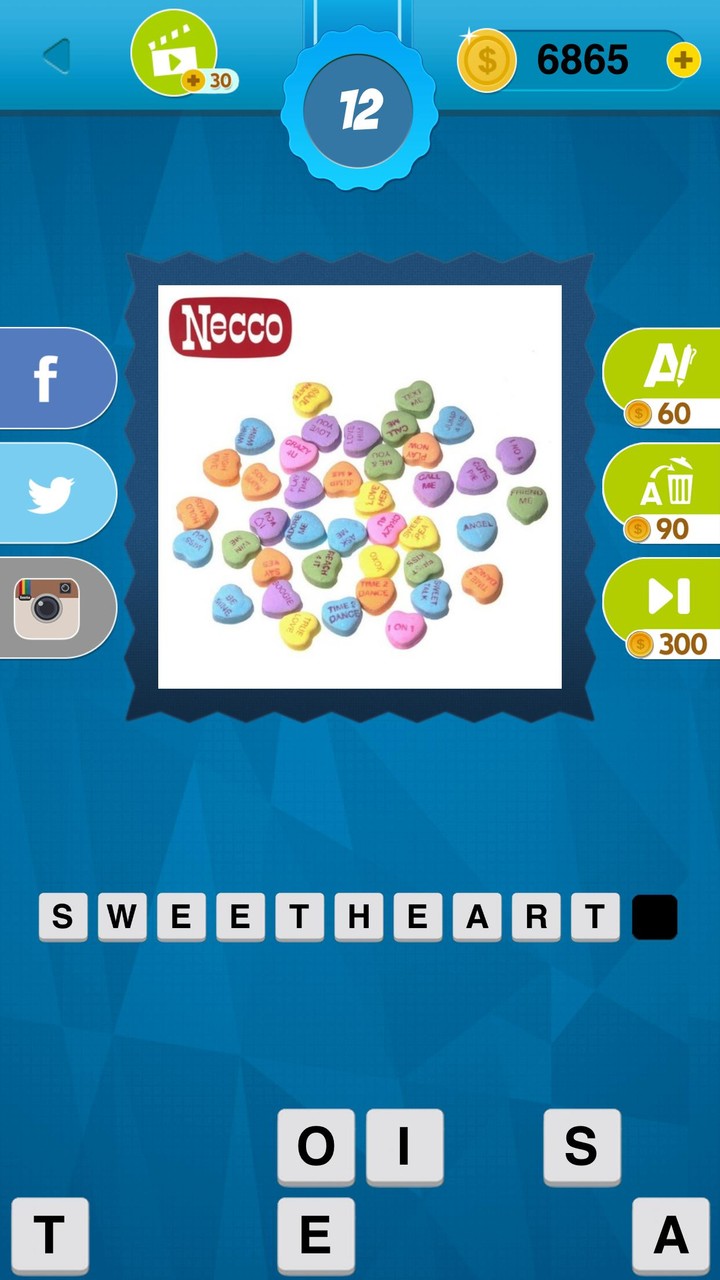Image resolution: width=720 pixels, height=1280 pixels.
Task: Select the letter T tile
Action: (49, 1237)
